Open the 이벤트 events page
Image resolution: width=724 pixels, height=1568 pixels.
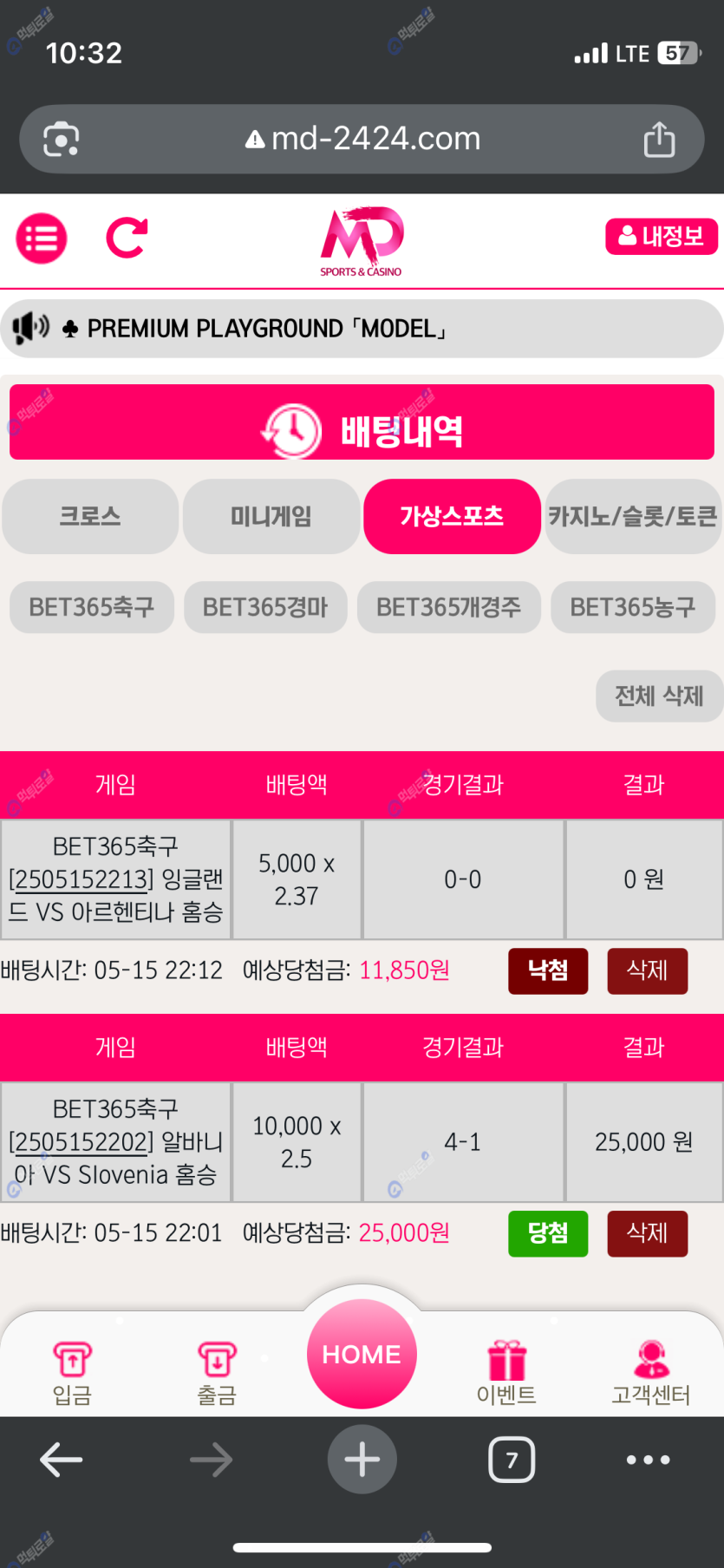click(506, 1372)
